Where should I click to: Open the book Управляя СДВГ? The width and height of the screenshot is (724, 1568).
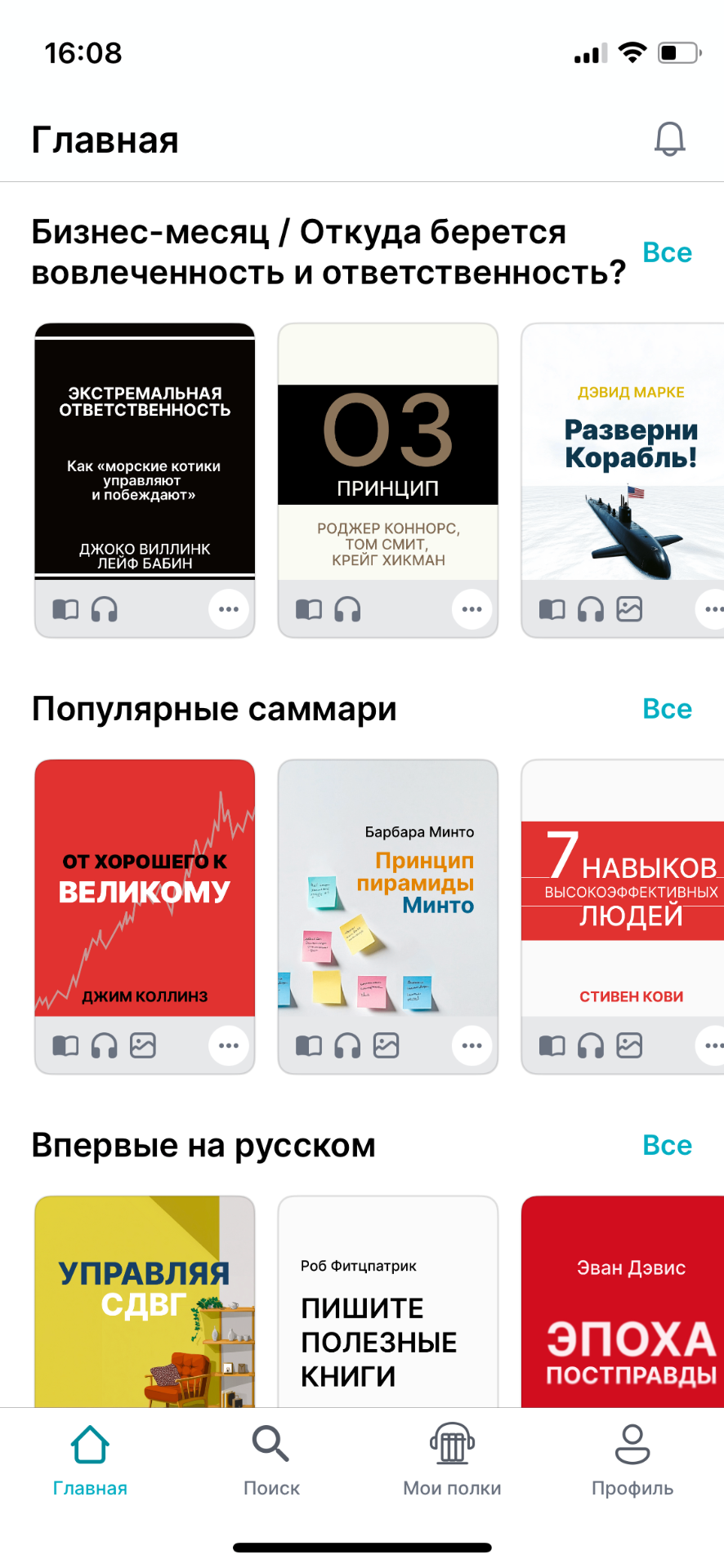(145, 1303)
